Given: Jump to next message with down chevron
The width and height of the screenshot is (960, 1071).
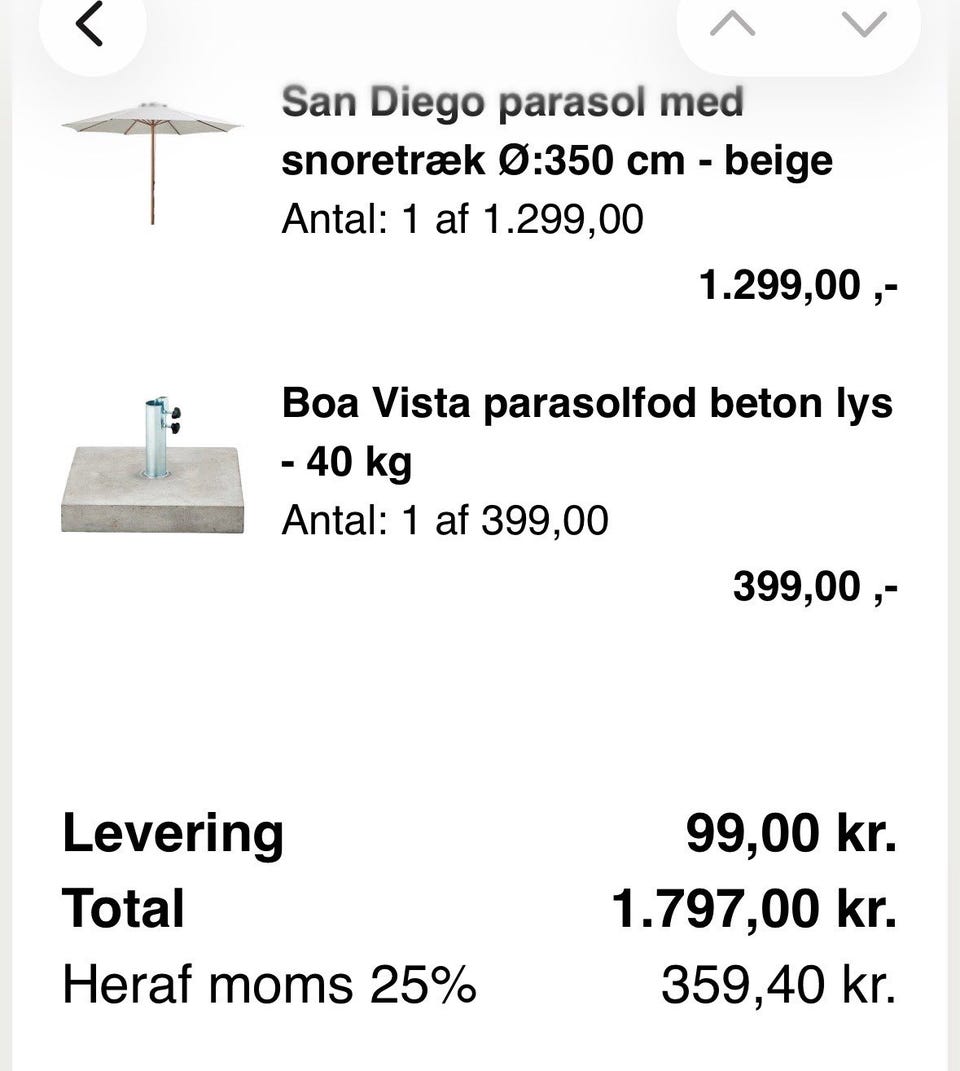Looking at the screenshot, I should 863,24.
